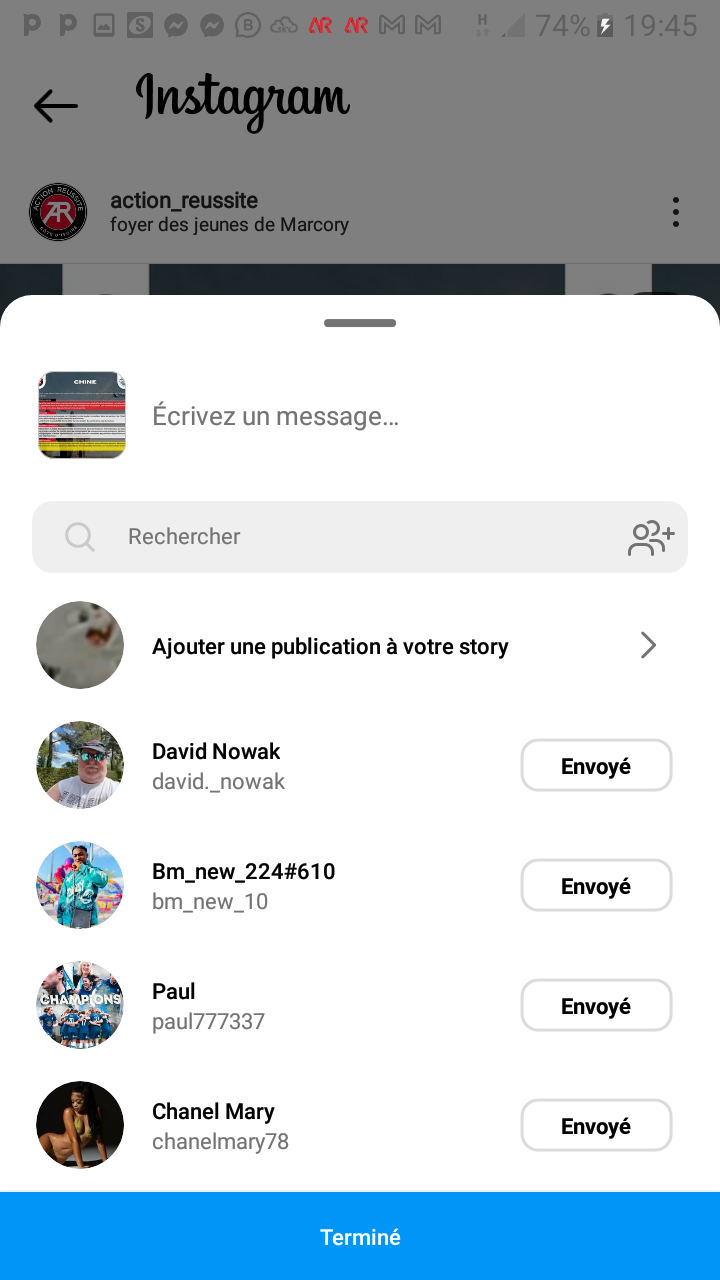Screen dimensions: 720x1280
Task: Tap the share sheet drag handle
Action: pos(360,323)
